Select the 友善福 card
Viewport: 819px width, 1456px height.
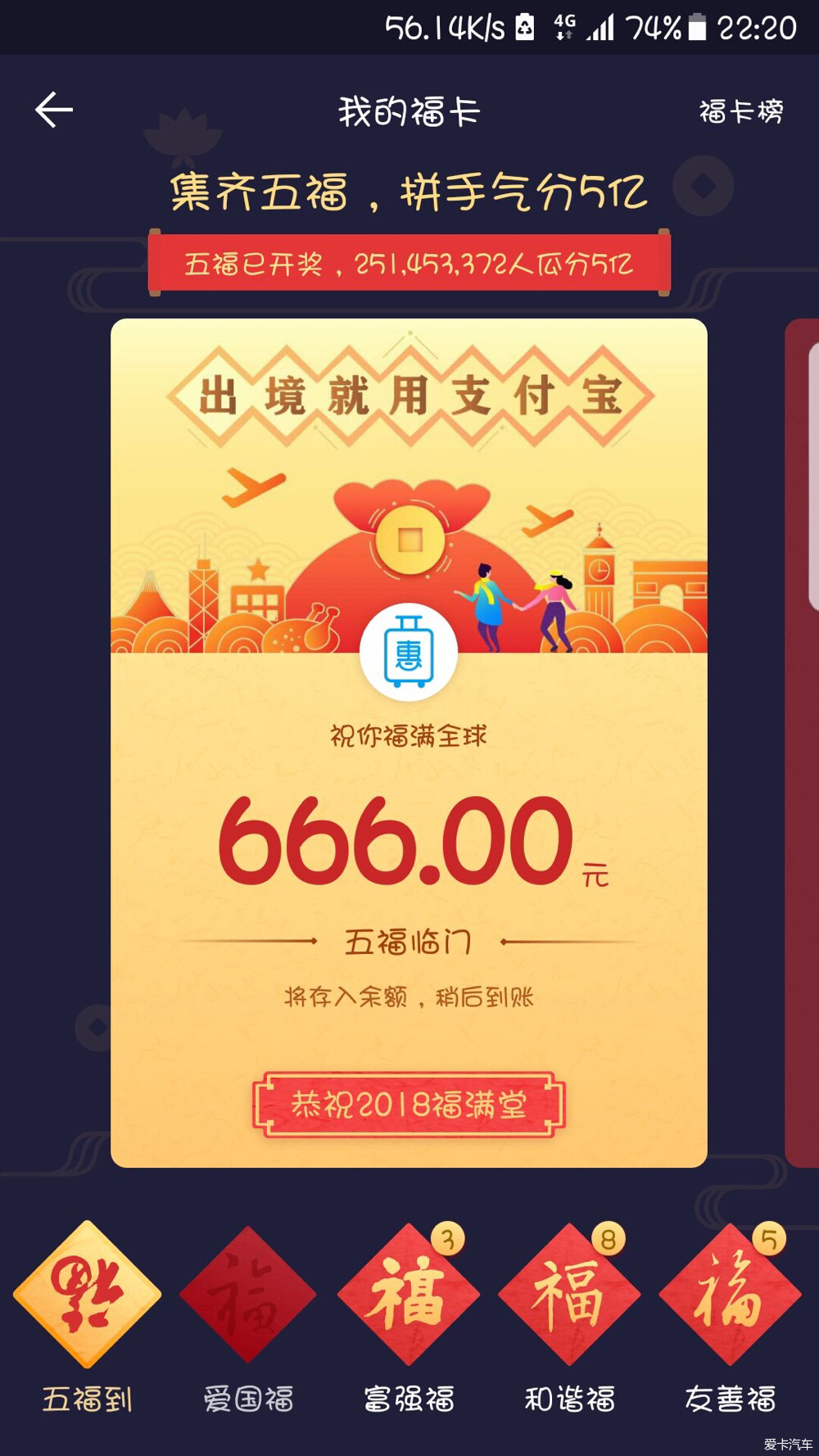pyautogui.click(x=730, y=1295)
